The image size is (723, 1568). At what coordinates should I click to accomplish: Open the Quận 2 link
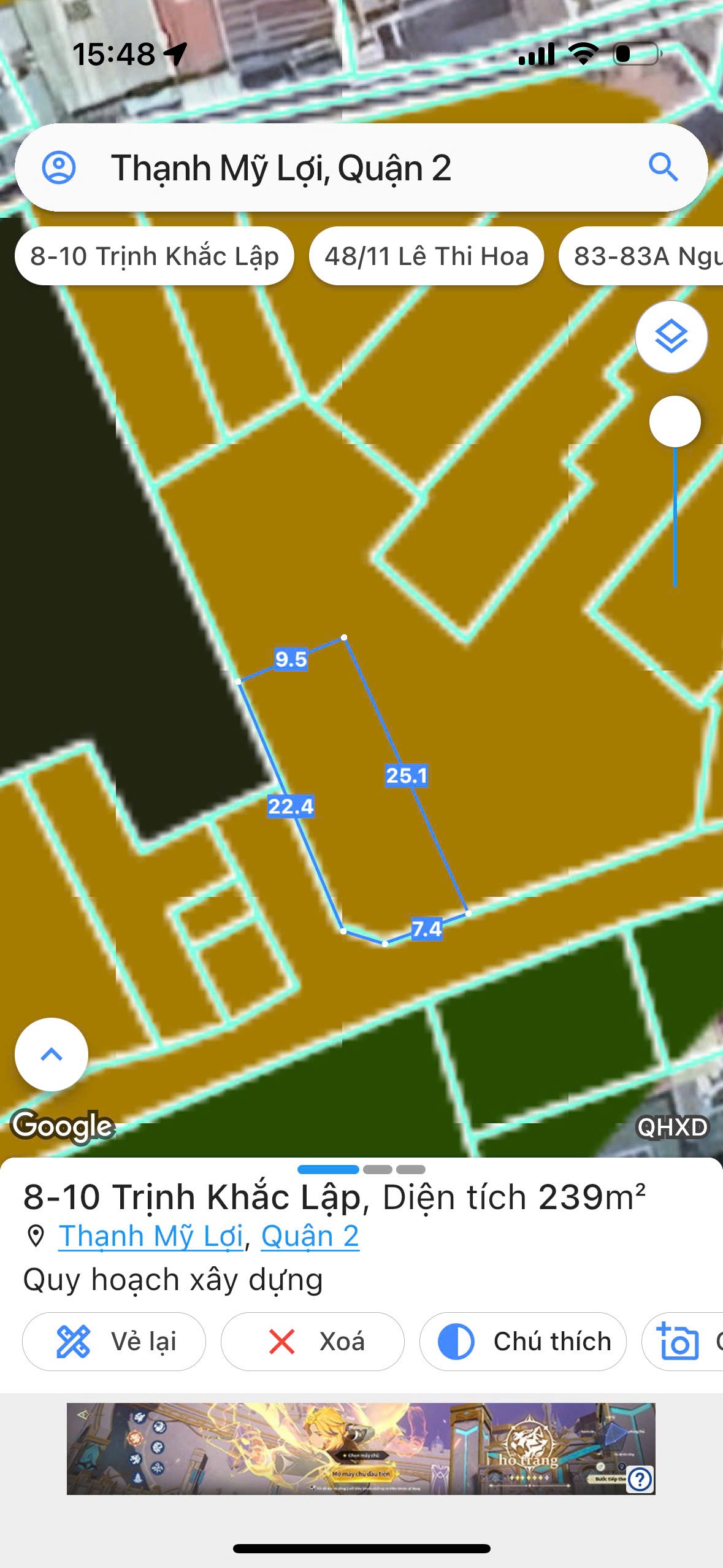coord(310,1236)
